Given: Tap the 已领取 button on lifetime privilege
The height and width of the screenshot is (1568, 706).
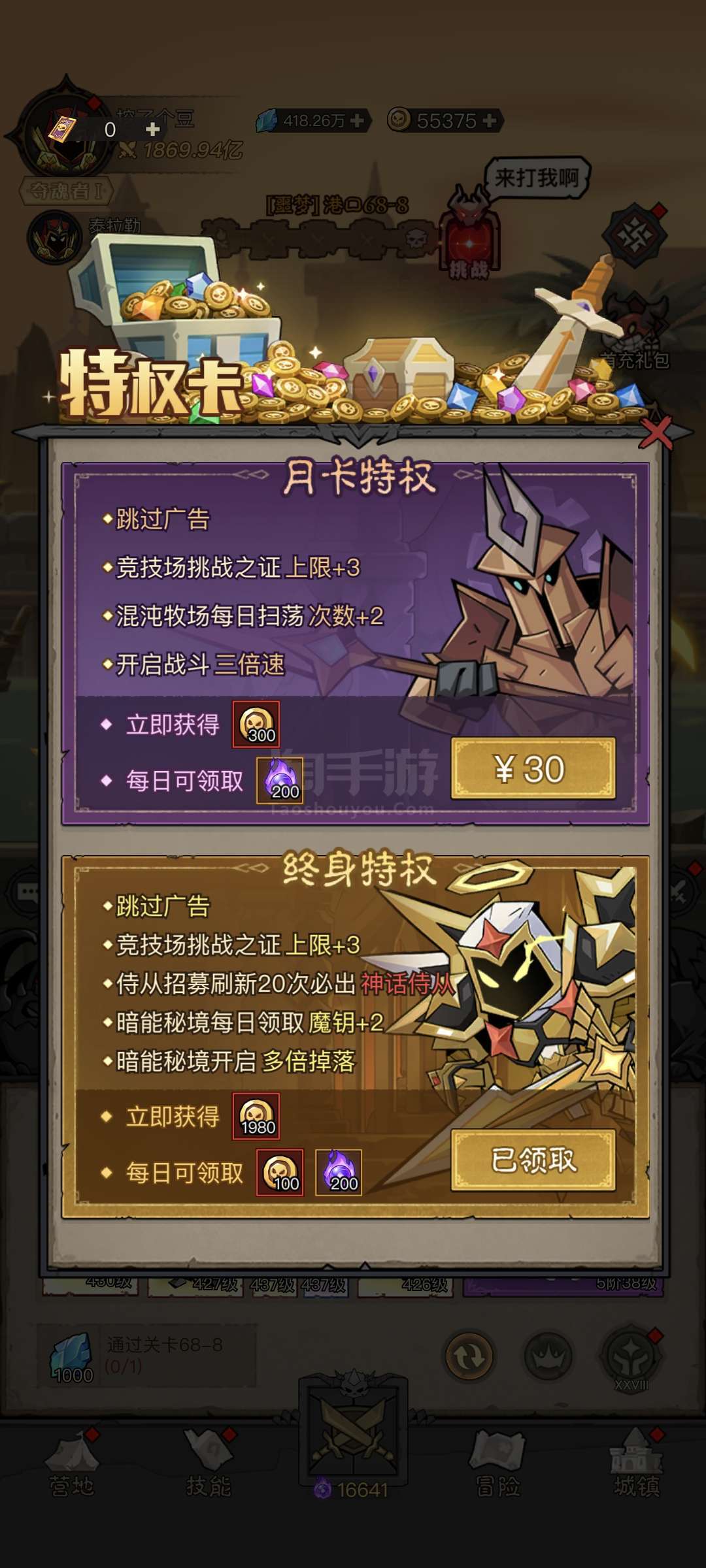Looking at the screenshot, I should [x=533, y=1160].
